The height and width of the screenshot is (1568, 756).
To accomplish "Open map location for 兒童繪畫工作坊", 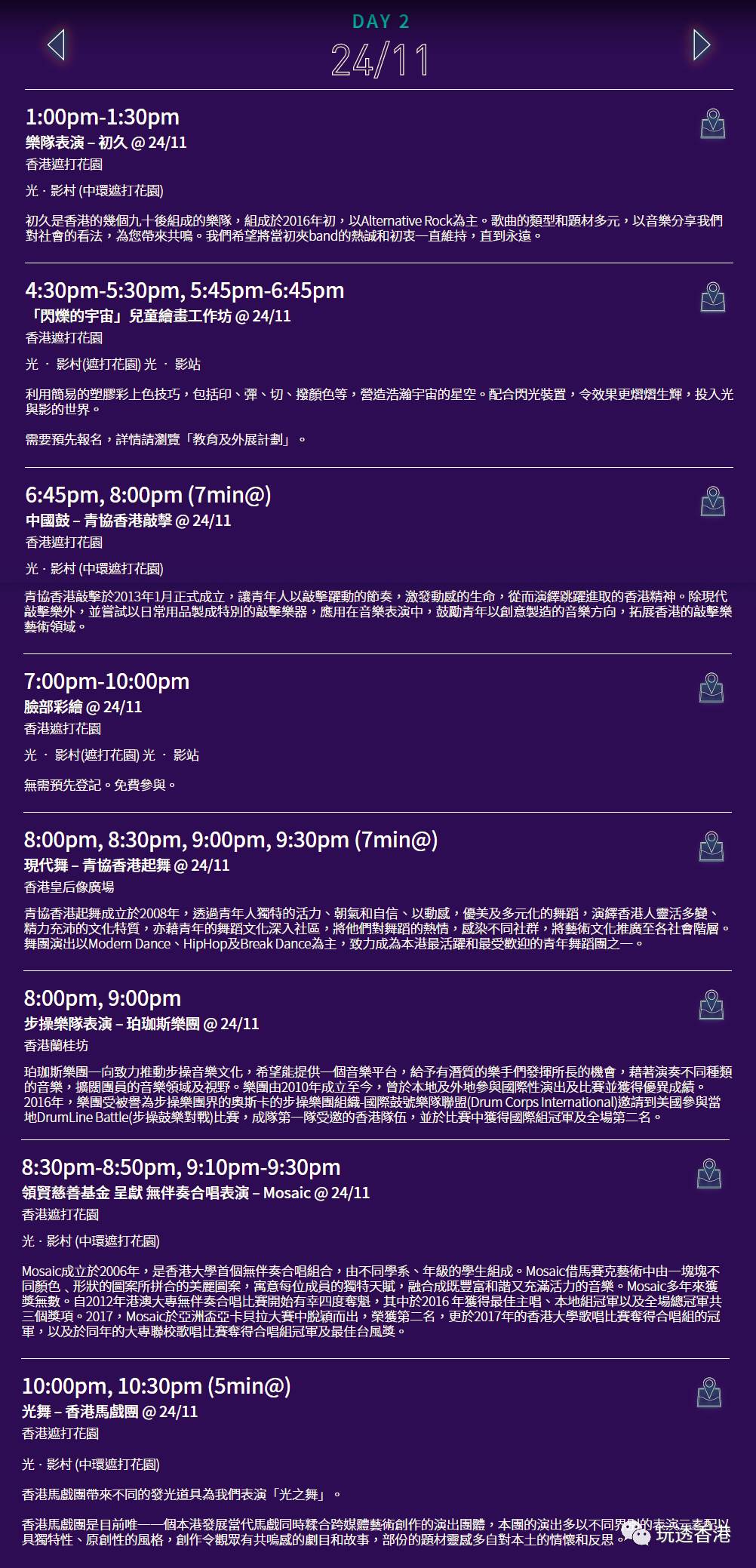I will (713, 297).
